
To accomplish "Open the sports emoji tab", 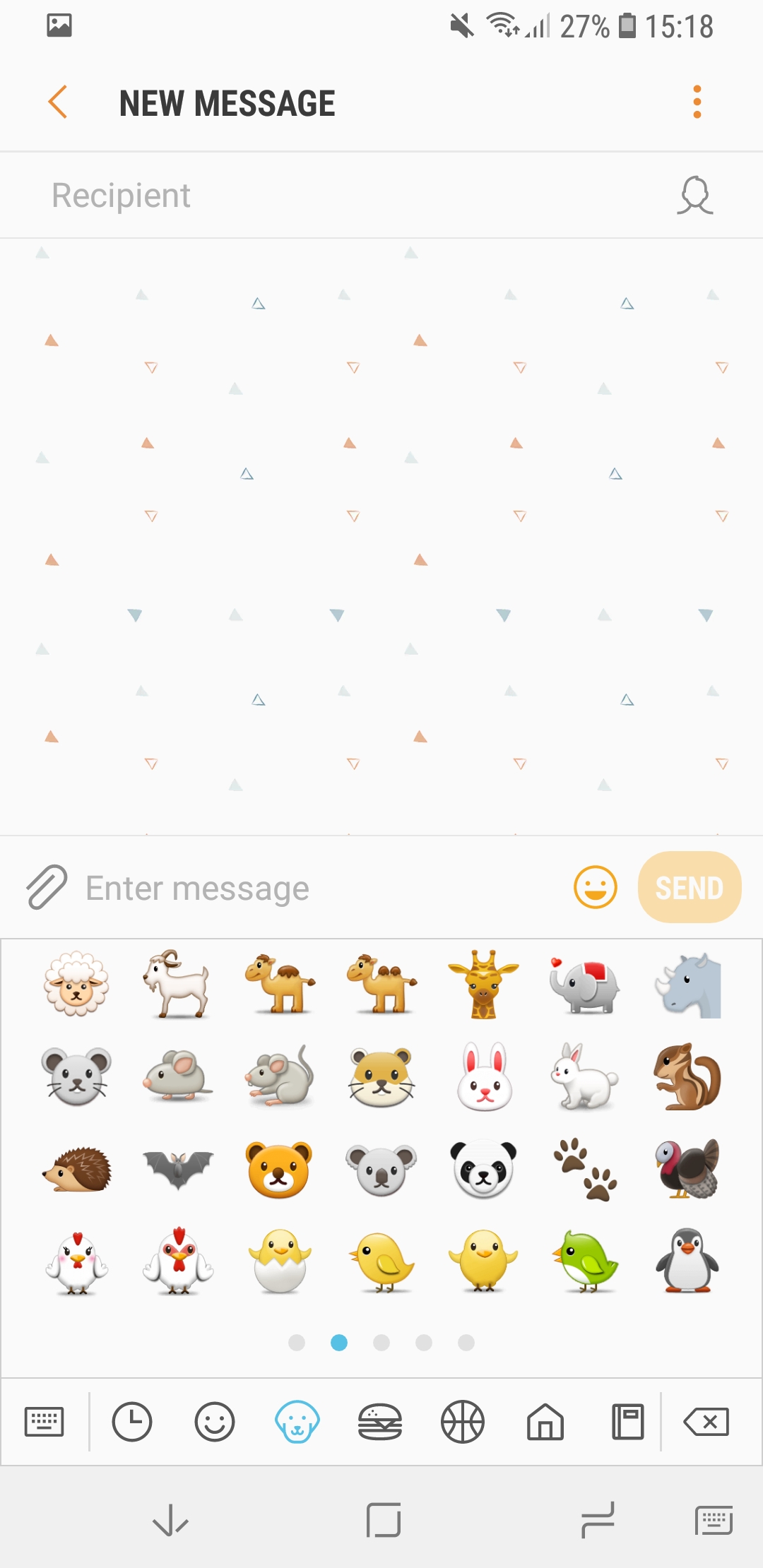I will coord(463,1421).
